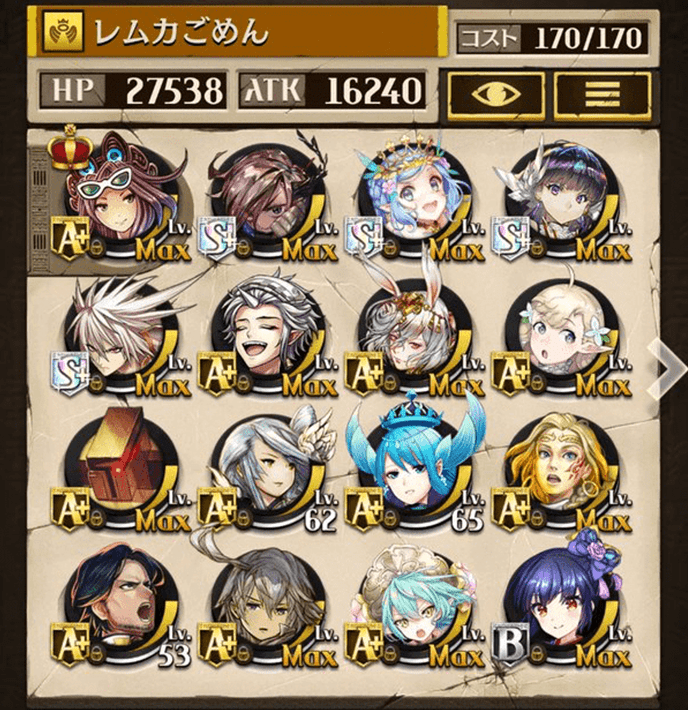Tap the teal-haired girl with hat

click(410, 602)
